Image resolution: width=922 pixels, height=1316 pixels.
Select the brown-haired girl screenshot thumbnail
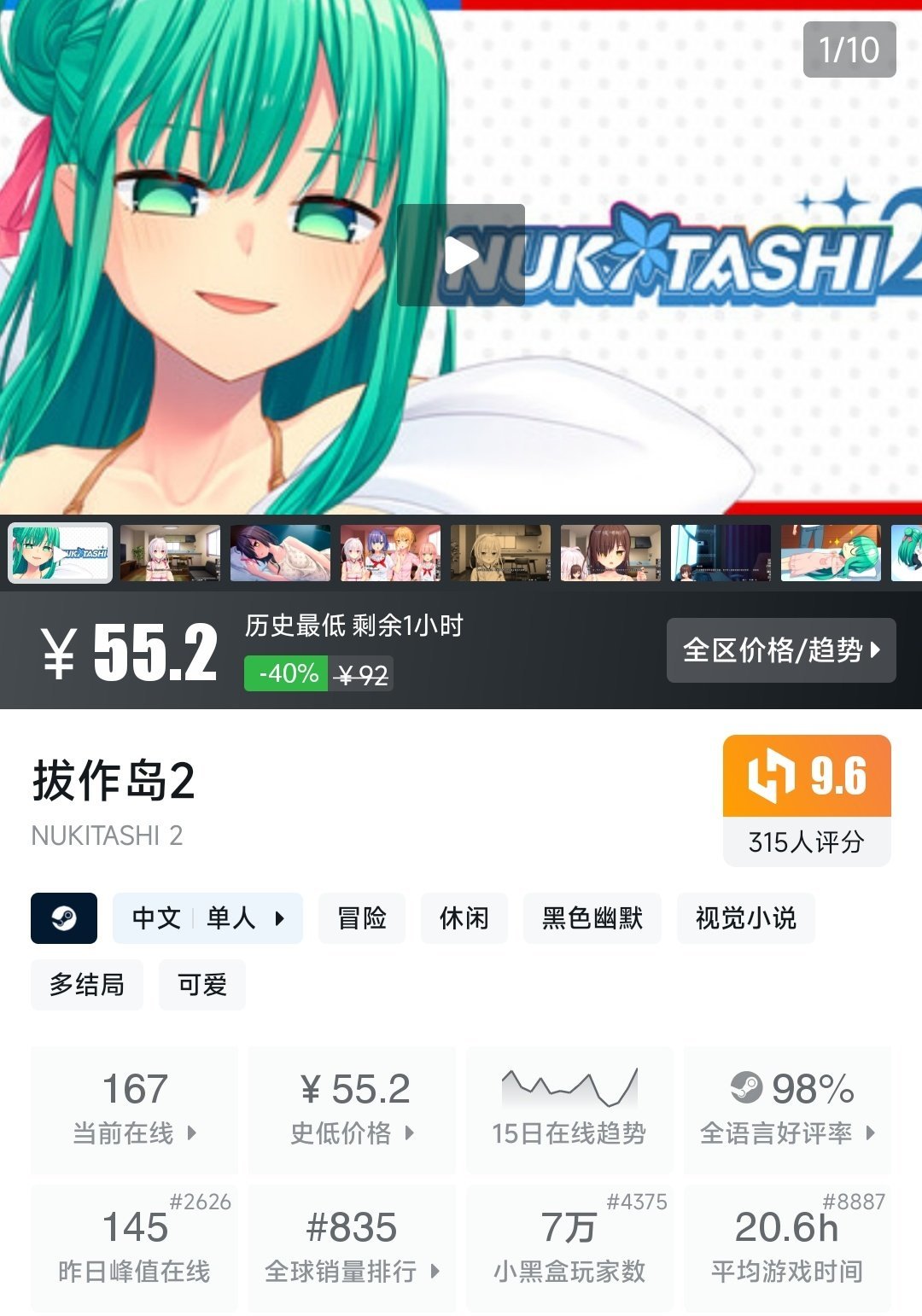[610, 553]
